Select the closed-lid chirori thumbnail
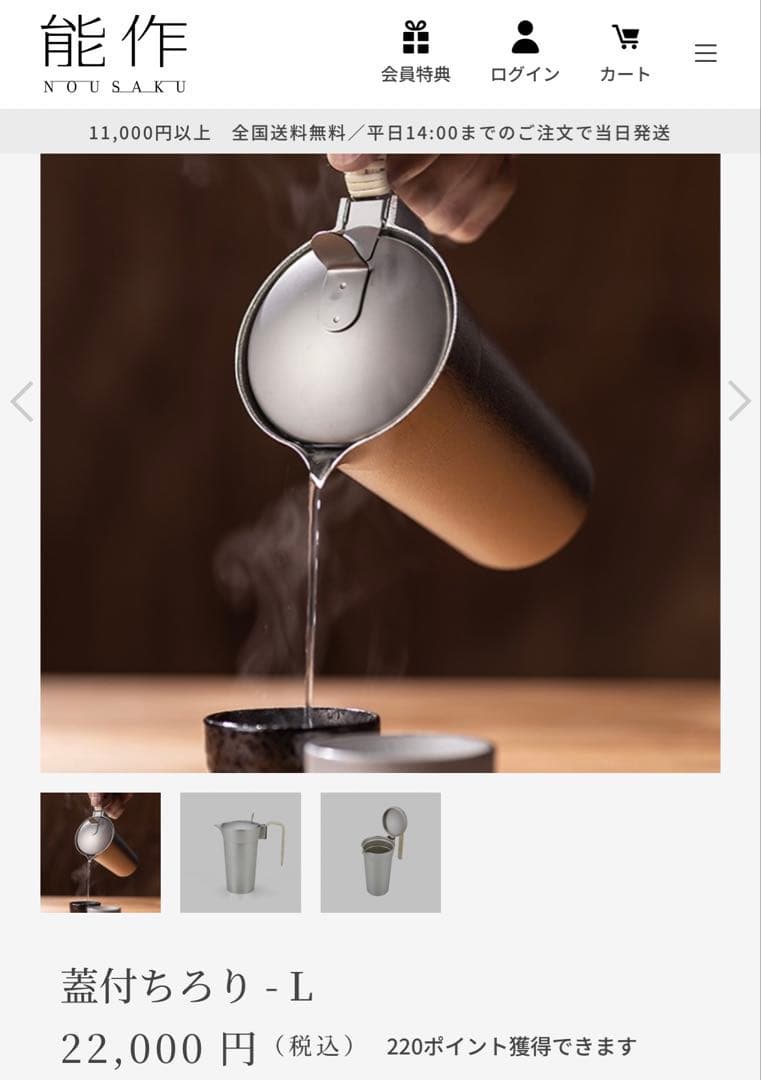The image size is (761, 1080). (x=240, y=852)
